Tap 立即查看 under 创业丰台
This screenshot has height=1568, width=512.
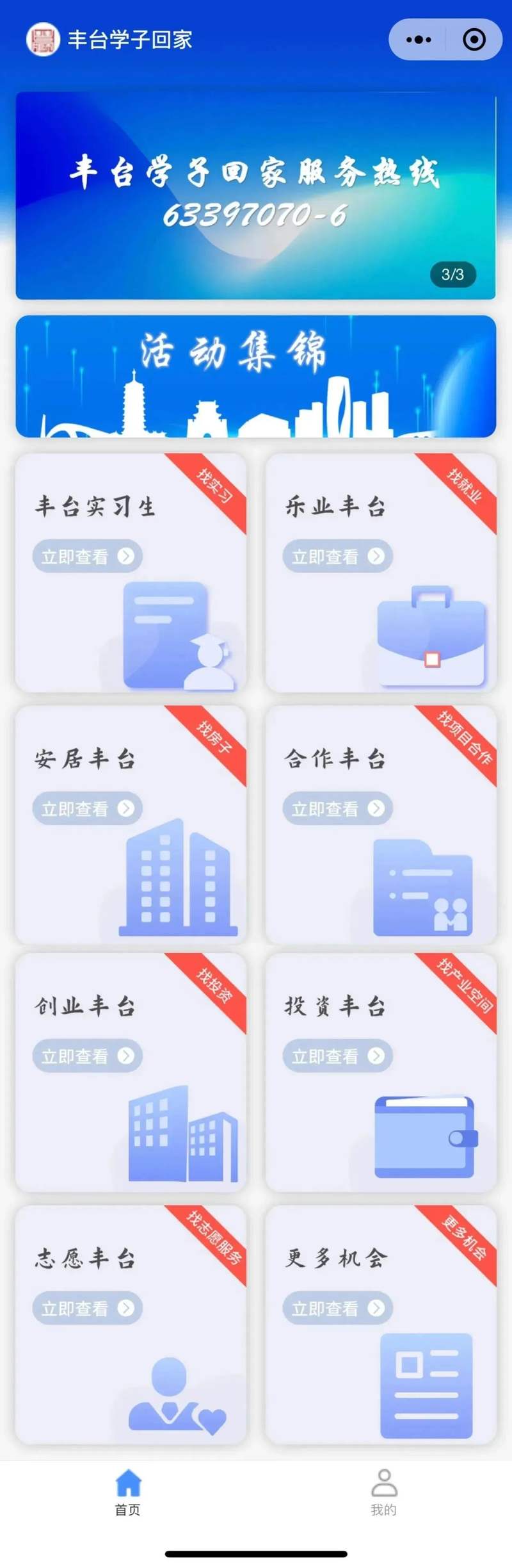(88, 1056)
